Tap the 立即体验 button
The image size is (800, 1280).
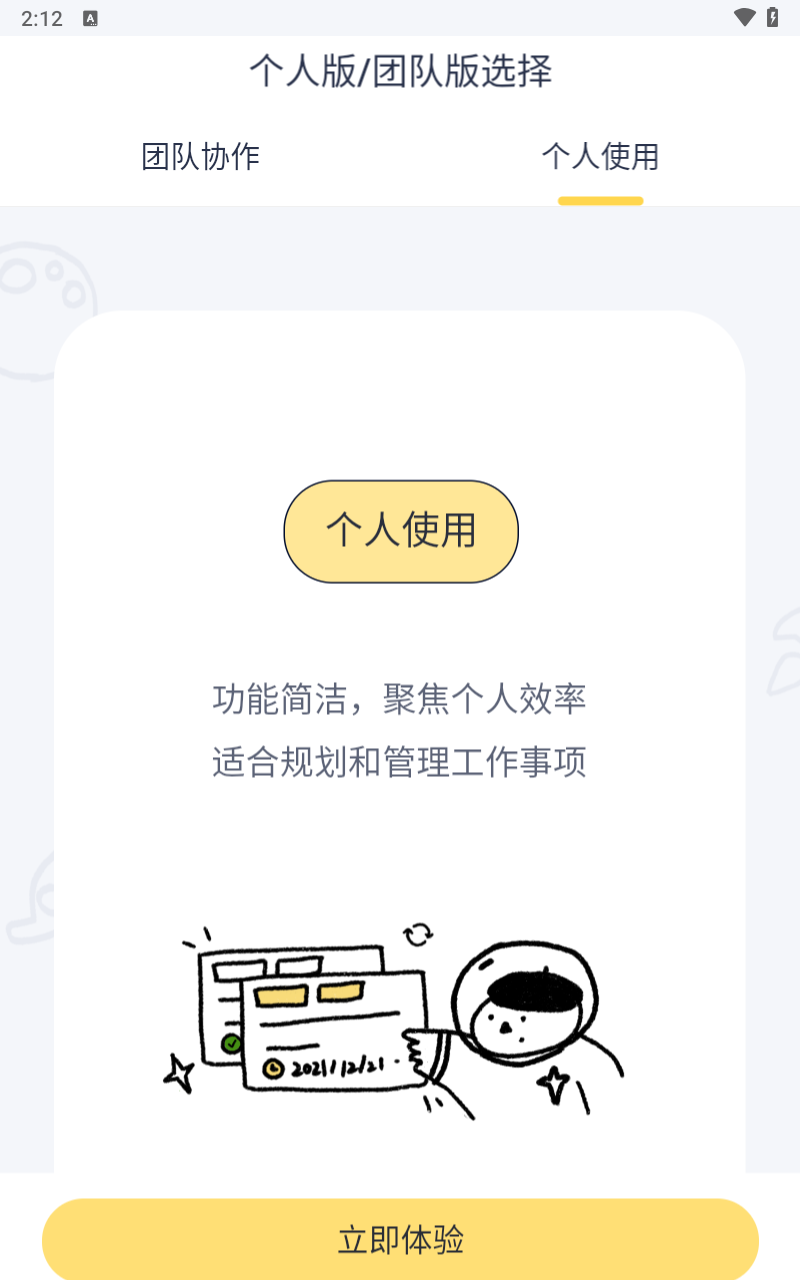[x=400, y=1240]
